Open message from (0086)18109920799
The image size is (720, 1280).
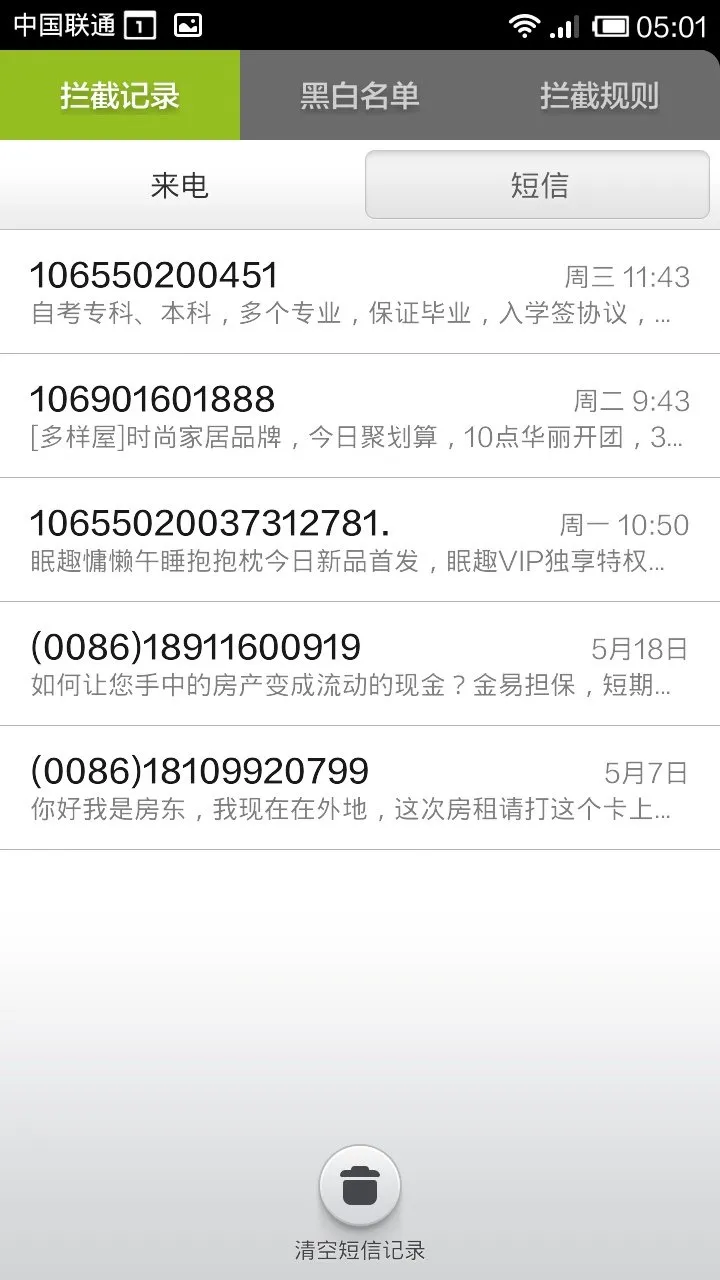point(360,788)
